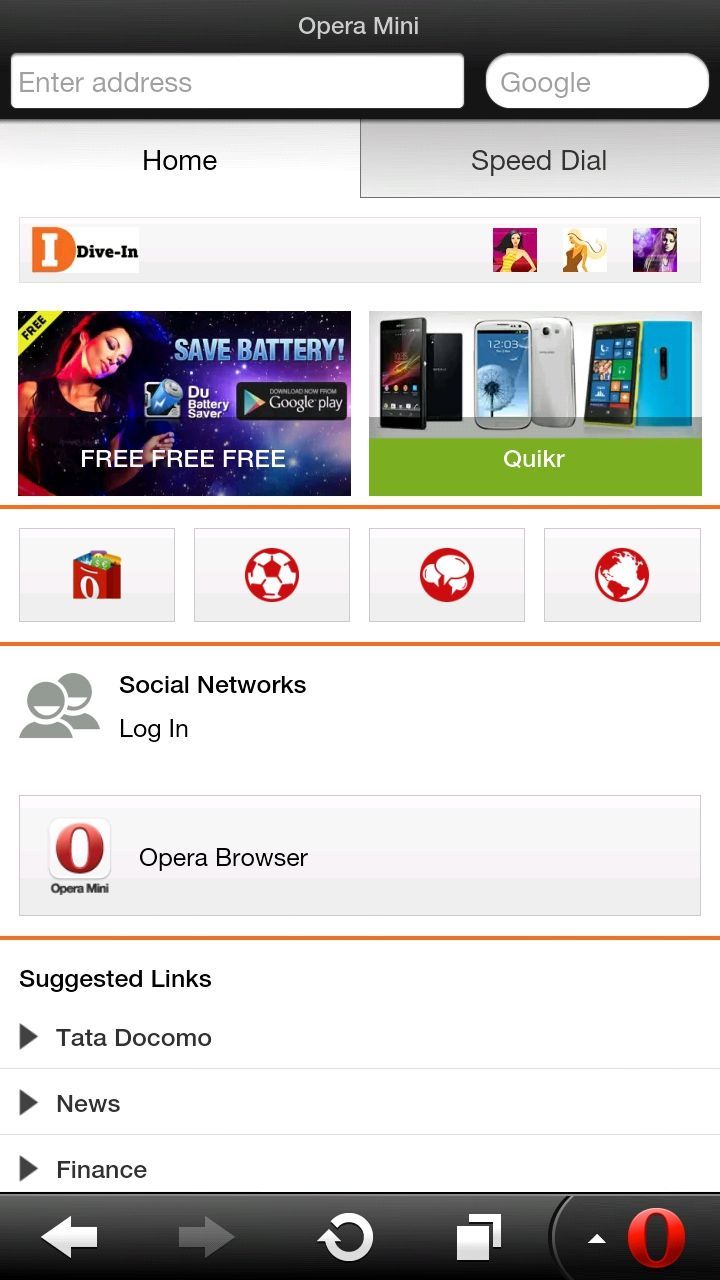Select the Home tab
Screen dimensions: 720x1280
(180, 160)
